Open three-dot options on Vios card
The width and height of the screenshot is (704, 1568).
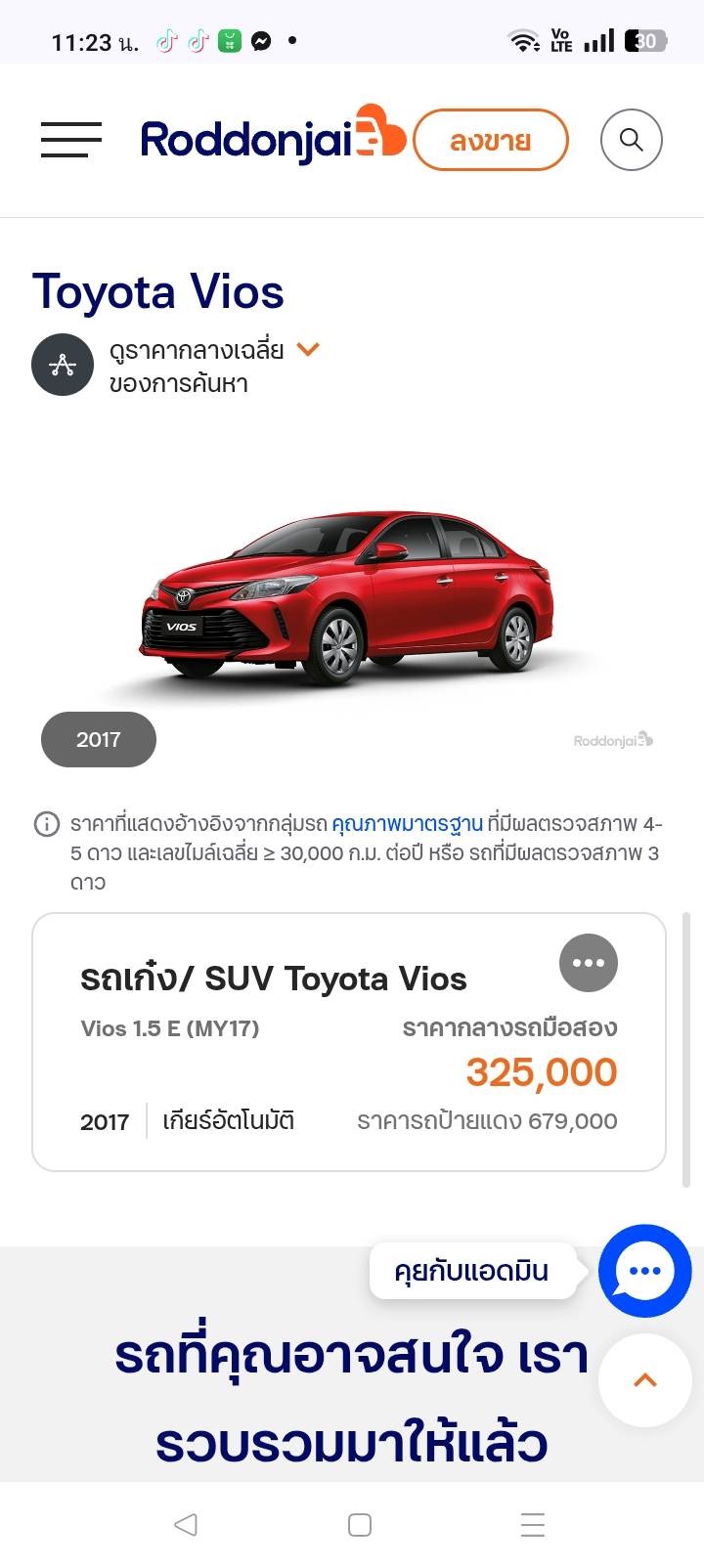(x=588, y=963)
